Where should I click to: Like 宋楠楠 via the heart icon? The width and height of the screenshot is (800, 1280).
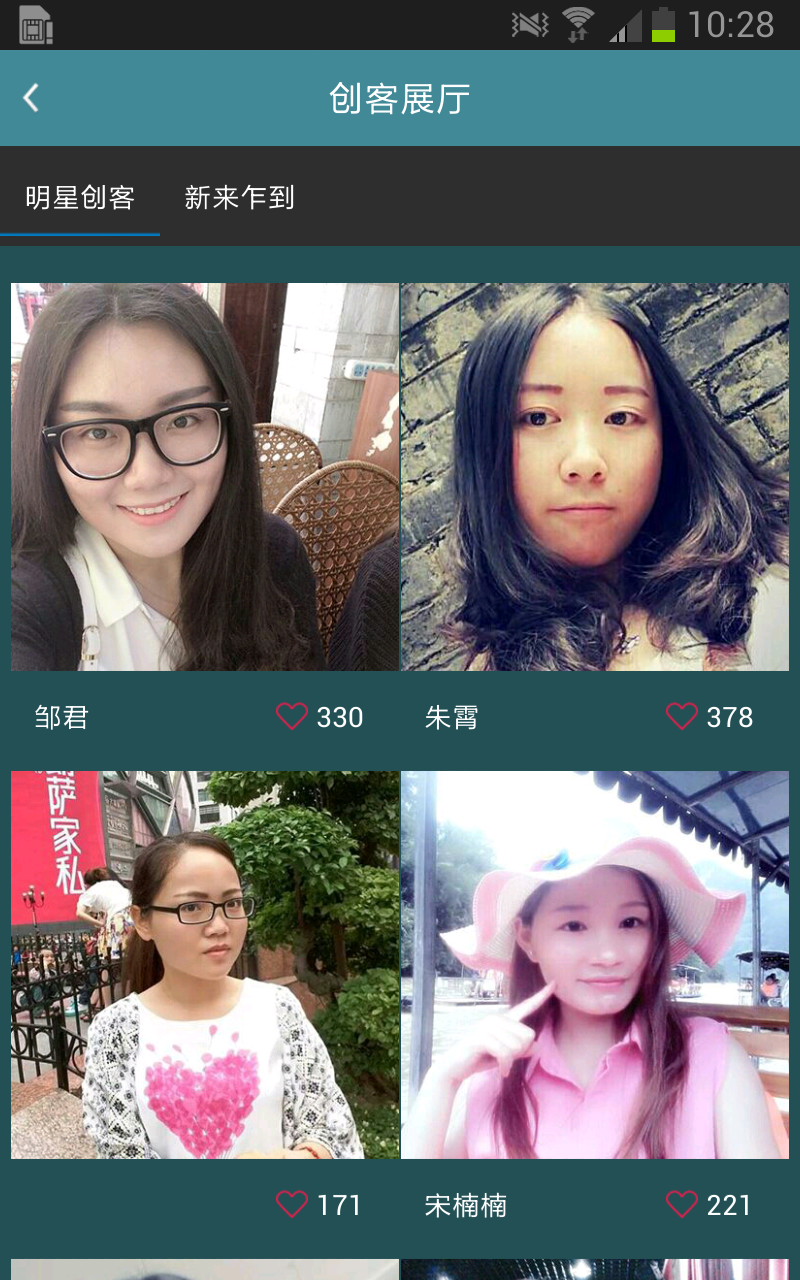coord(682,1204)
